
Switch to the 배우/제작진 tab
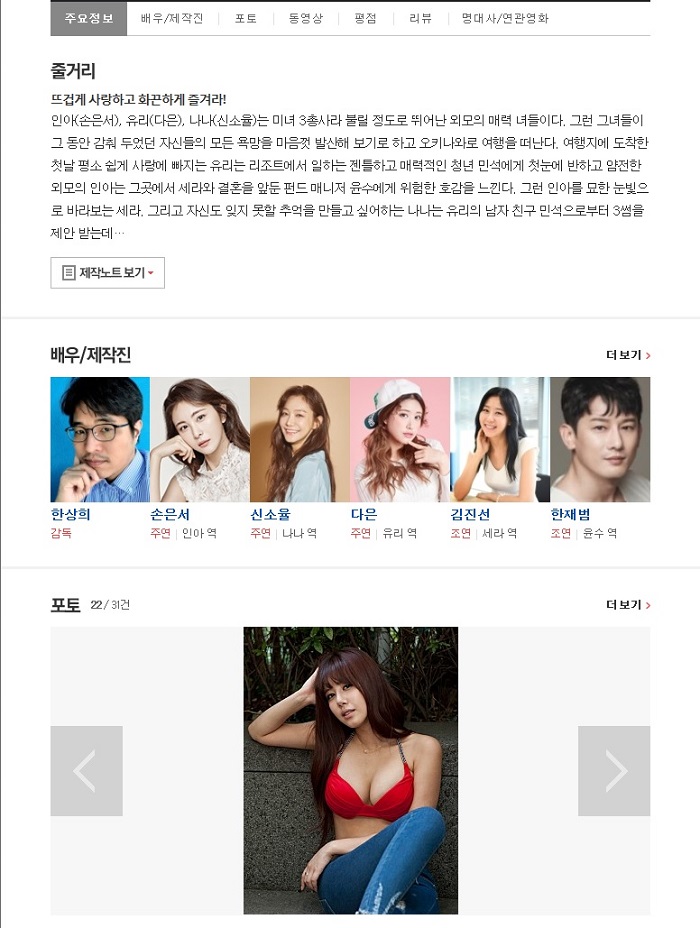pos(172,18)
